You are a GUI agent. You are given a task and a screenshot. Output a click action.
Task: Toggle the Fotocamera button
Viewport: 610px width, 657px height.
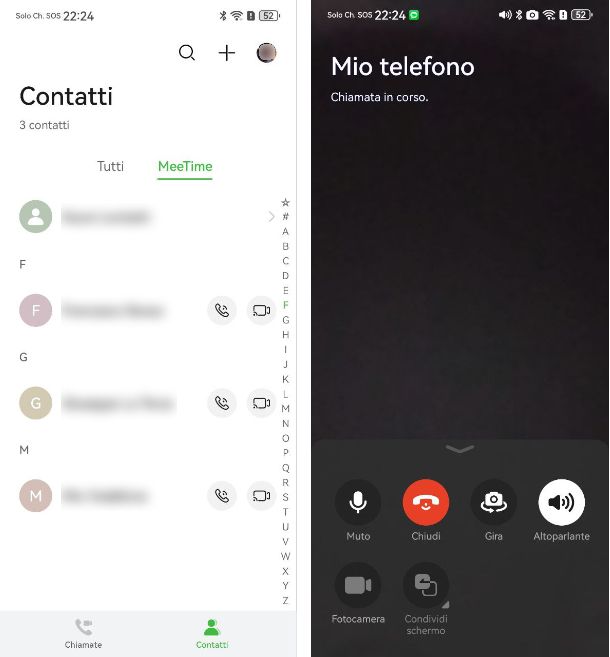(358, 586)
